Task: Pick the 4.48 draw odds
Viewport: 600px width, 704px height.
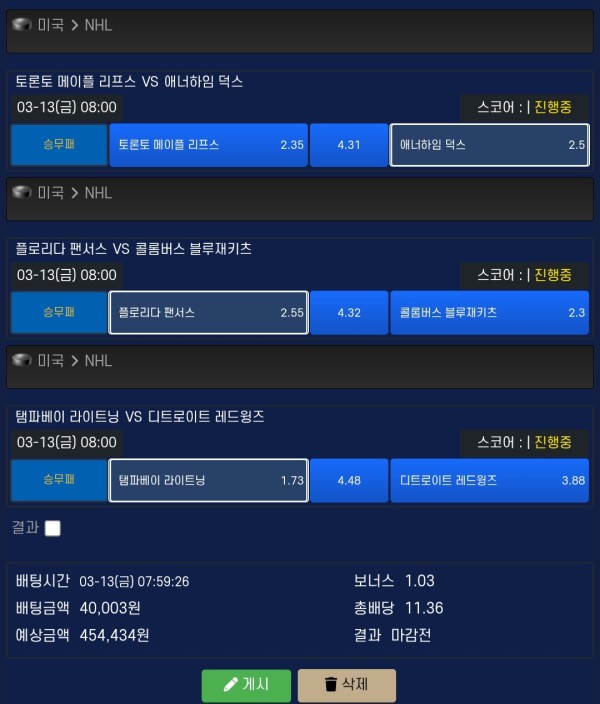Action: pos(349,480)
